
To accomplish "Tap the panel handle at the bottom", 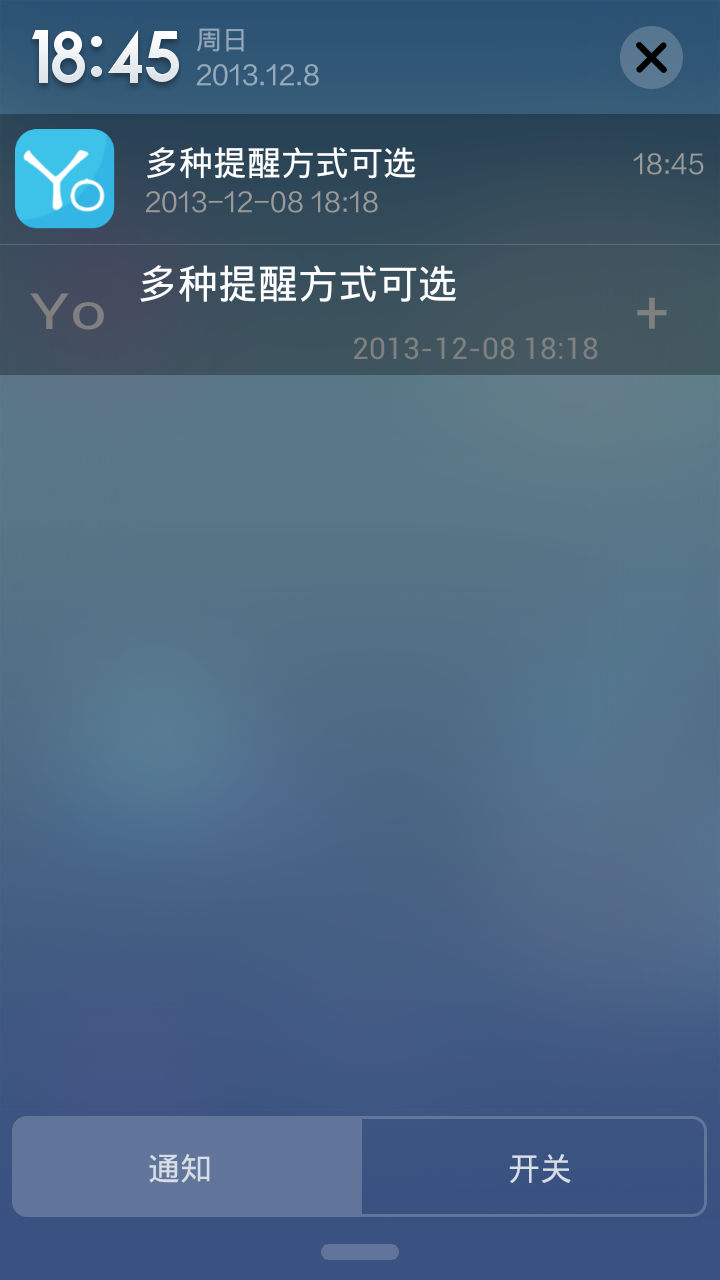I will pos(360,1252).
